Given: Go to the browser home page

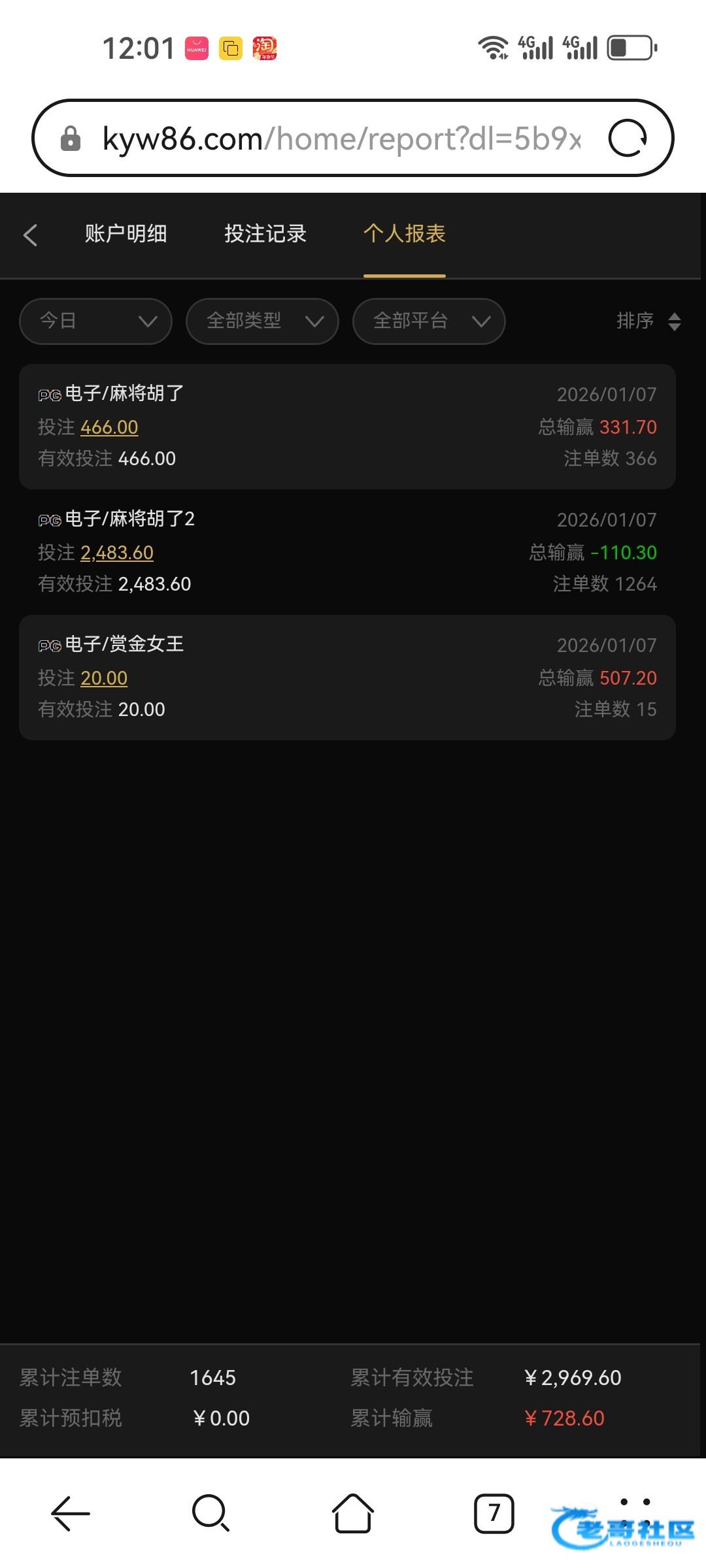Looking at the screenshot, I should [x=353, y=1513].
